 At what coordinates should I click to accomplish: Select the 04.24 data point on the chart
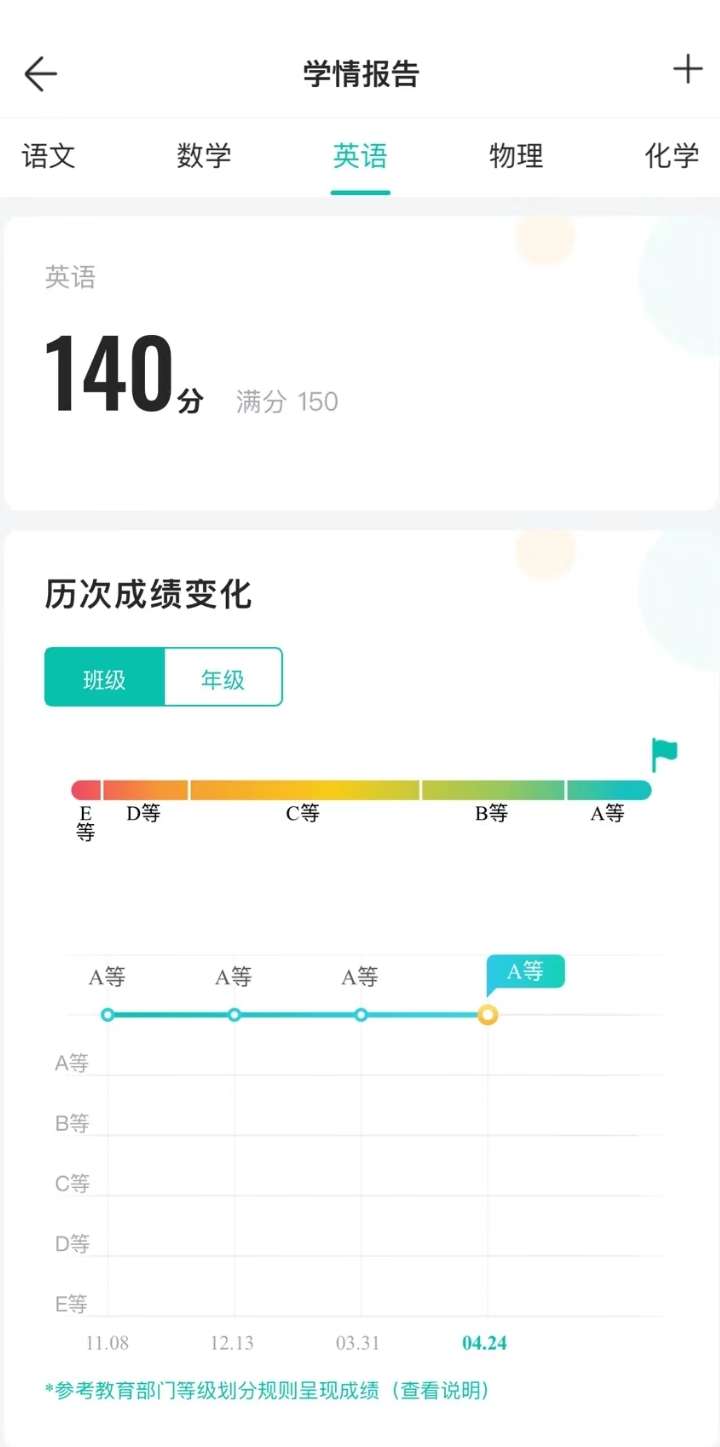click(487, 1015)
